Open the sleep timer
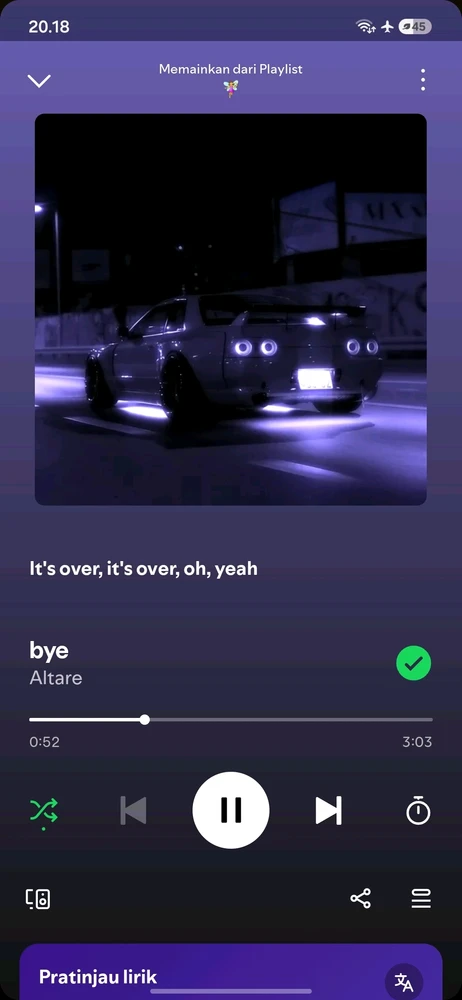This screenshot has width=462, height=1000. pyautogui.click(x=419, y=811)
